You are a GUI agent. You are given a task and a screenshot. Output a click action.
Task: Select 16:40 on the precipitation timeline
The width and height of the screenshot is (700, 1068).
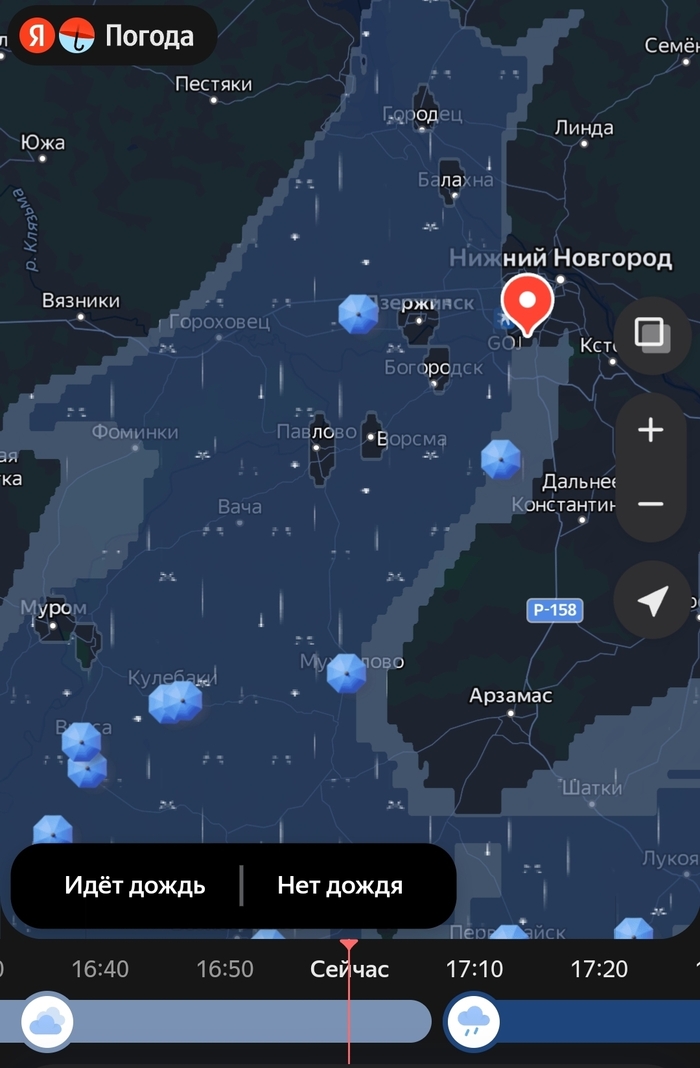point(100,969)
